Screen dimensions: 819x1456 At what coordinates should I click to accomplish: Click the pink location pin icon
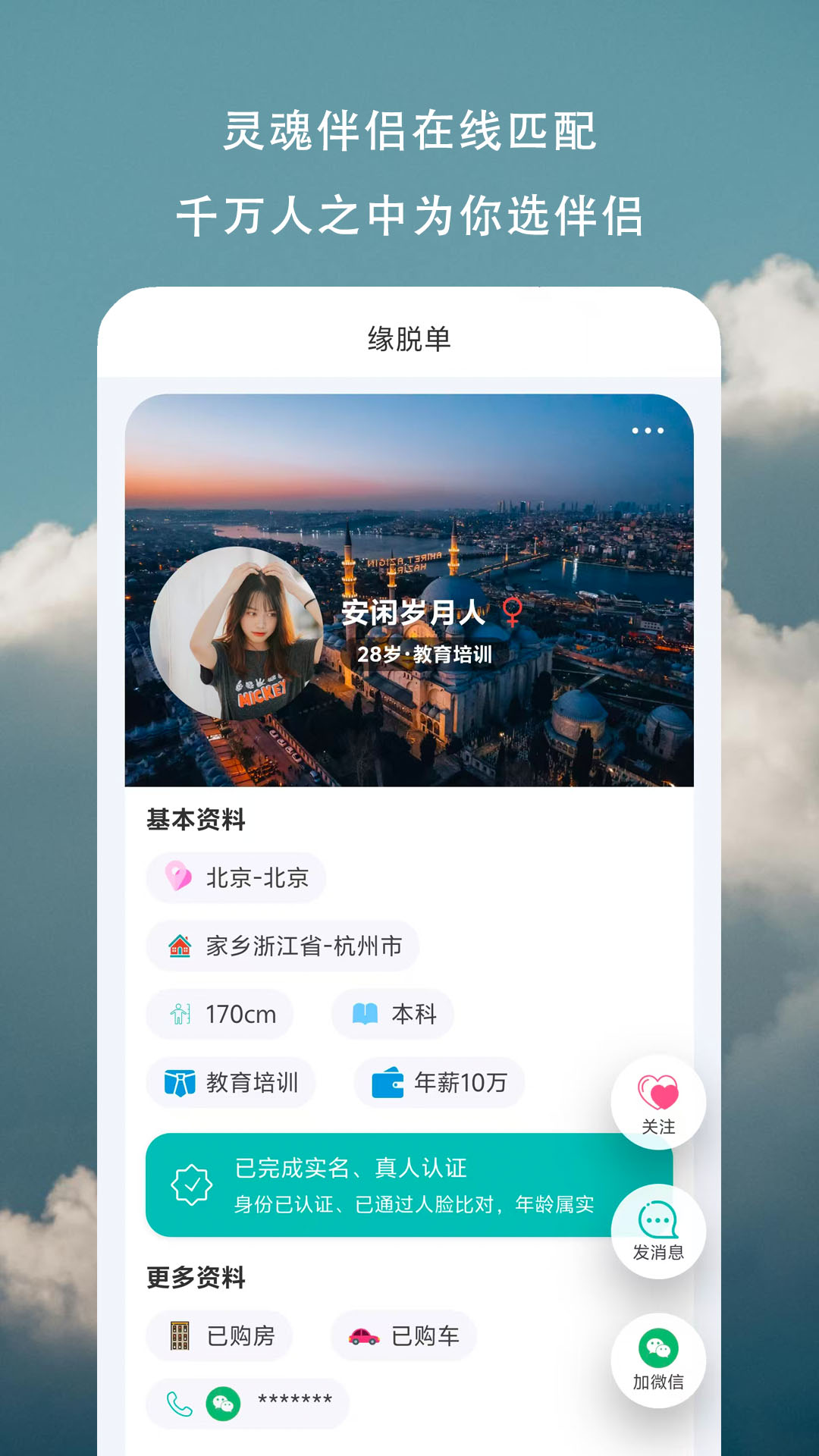point(180,877)
